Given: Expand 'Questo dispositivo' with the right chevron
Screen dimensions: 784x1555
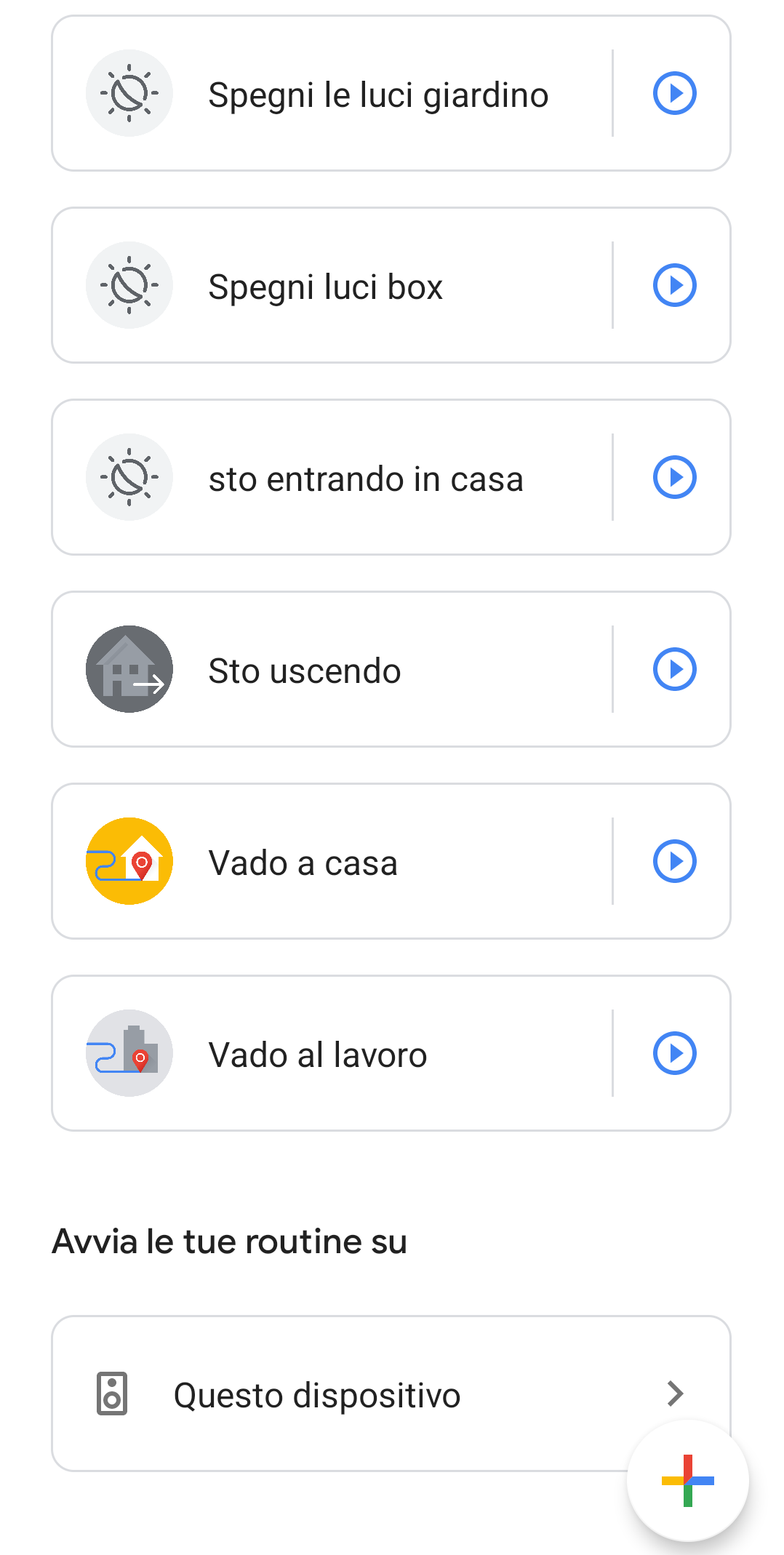Looking at the screenshot, I should pyautogui.click(x=676, y=1394).
